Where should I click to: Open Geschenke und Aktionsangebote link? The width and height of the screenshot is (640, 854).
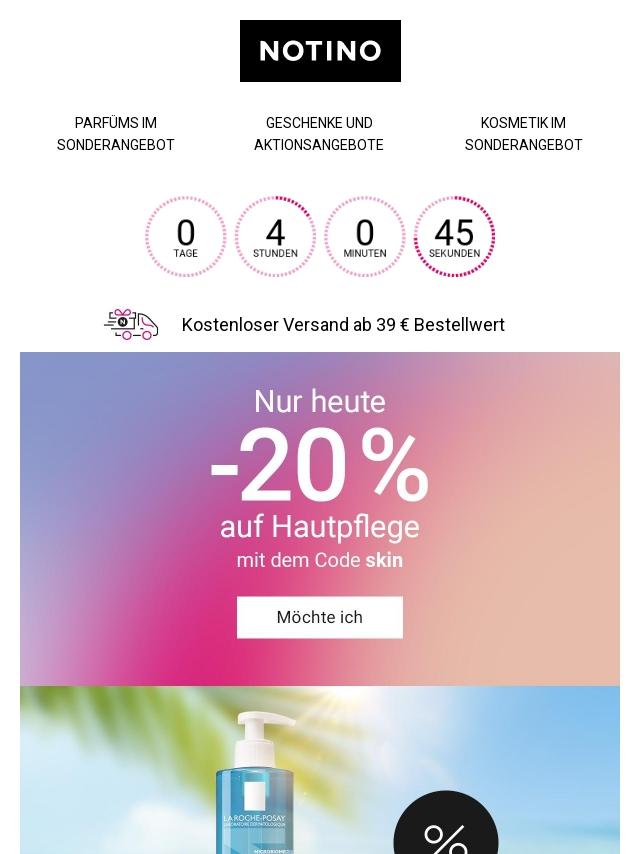point(319,134)
